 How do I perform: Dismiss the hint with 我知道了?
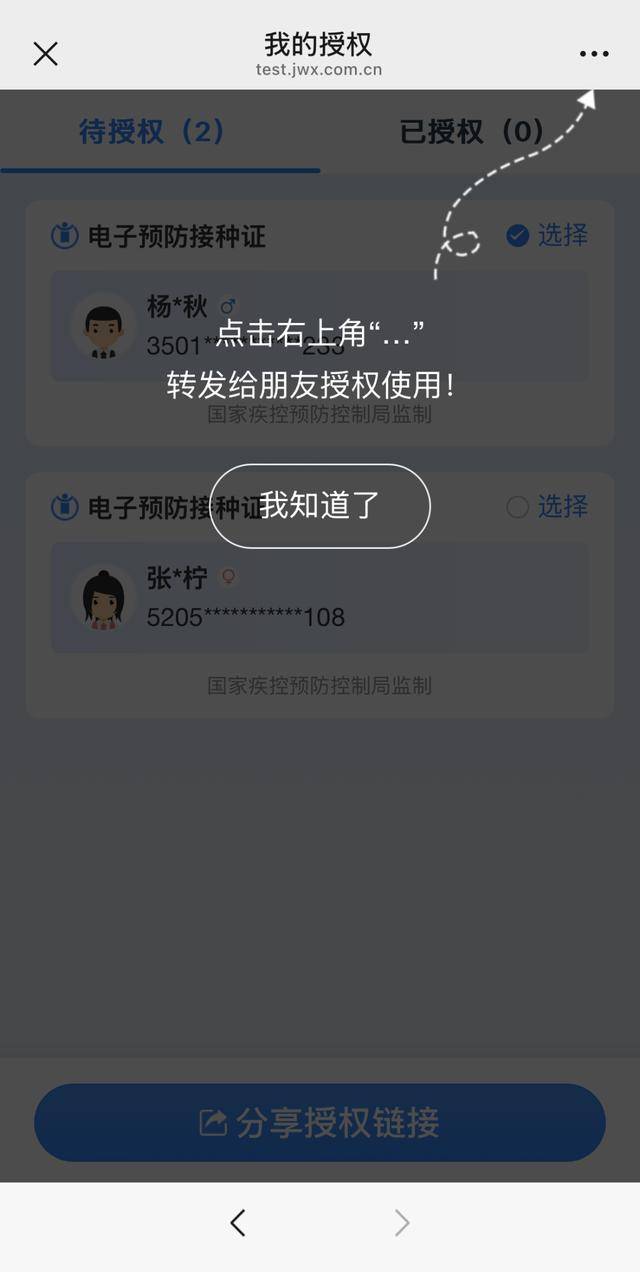pos(320,506)
